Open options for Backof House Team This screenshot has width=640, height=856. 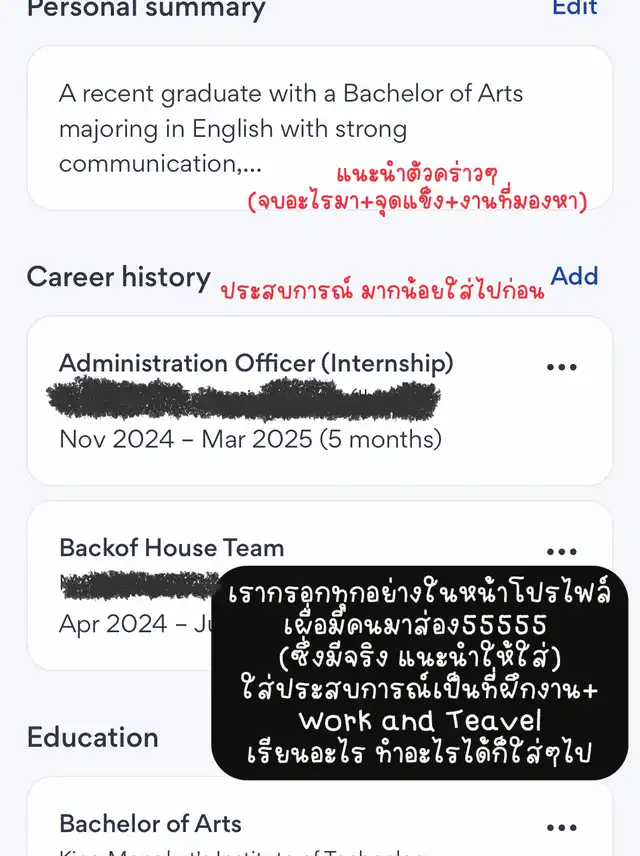click(562, 551)
